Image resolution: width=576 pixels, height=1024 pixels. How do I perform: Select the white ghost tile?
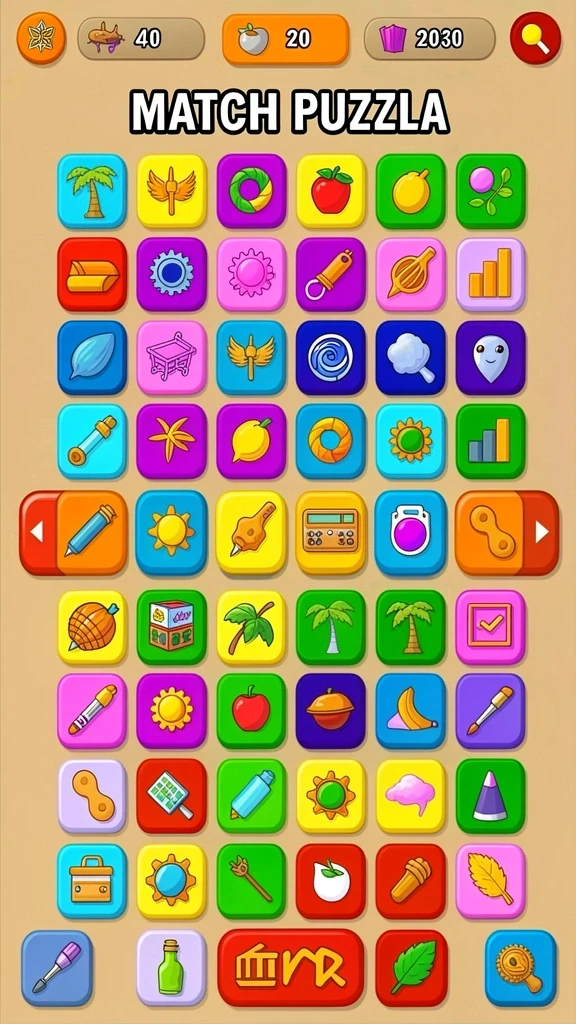(x=490, y=357)
